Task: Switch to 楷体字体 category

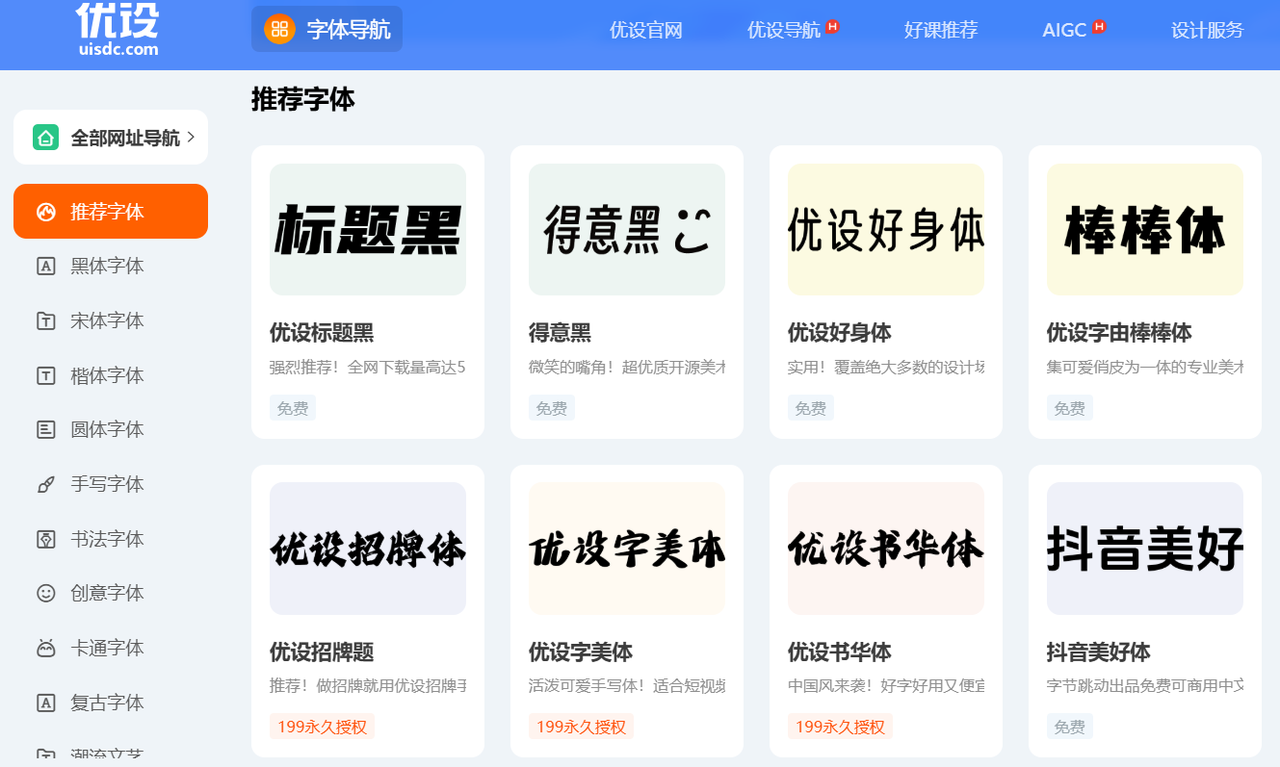Action: pos(107,376)
